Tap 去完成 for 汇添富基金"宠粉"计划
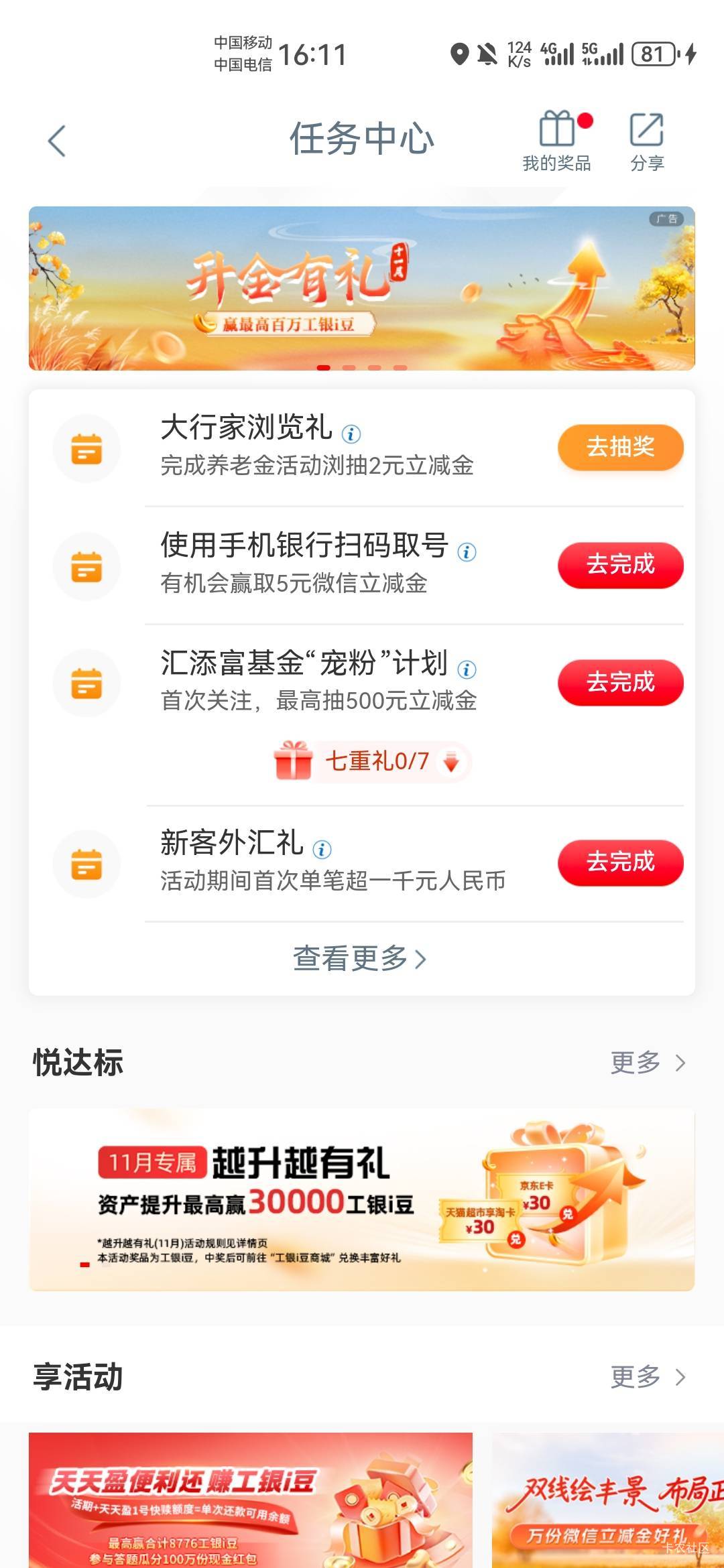The height and width of the screenshot is (1568, 724). [x=620, y=682]
